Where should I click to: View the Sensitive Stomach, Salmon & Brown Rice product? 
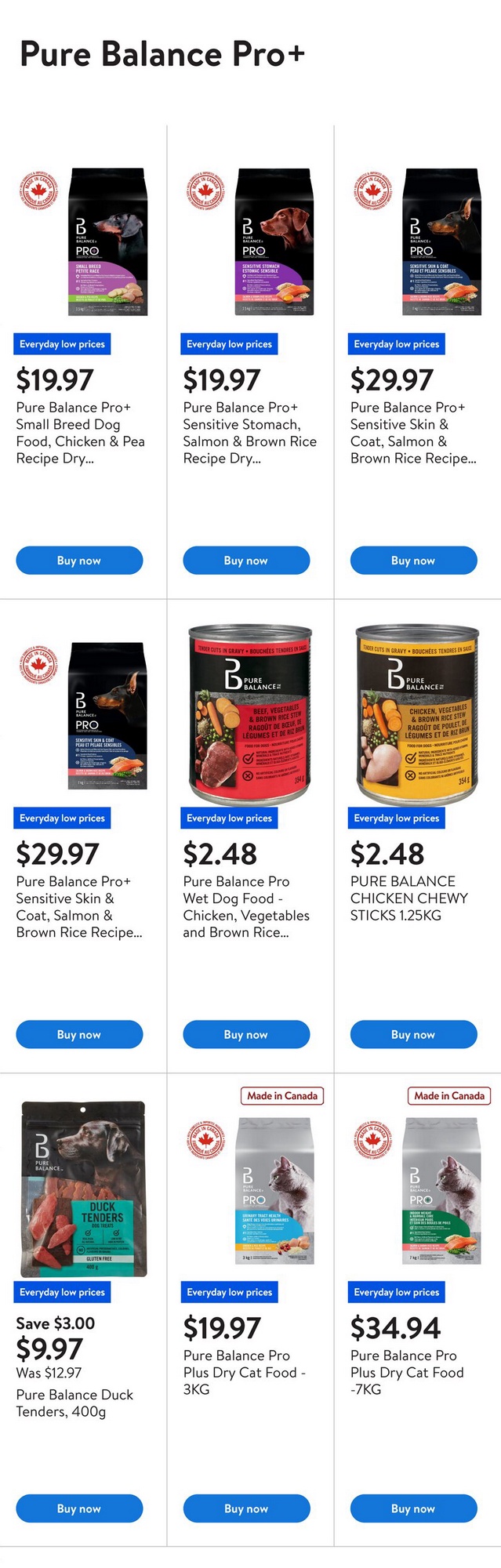pos(249,433)
